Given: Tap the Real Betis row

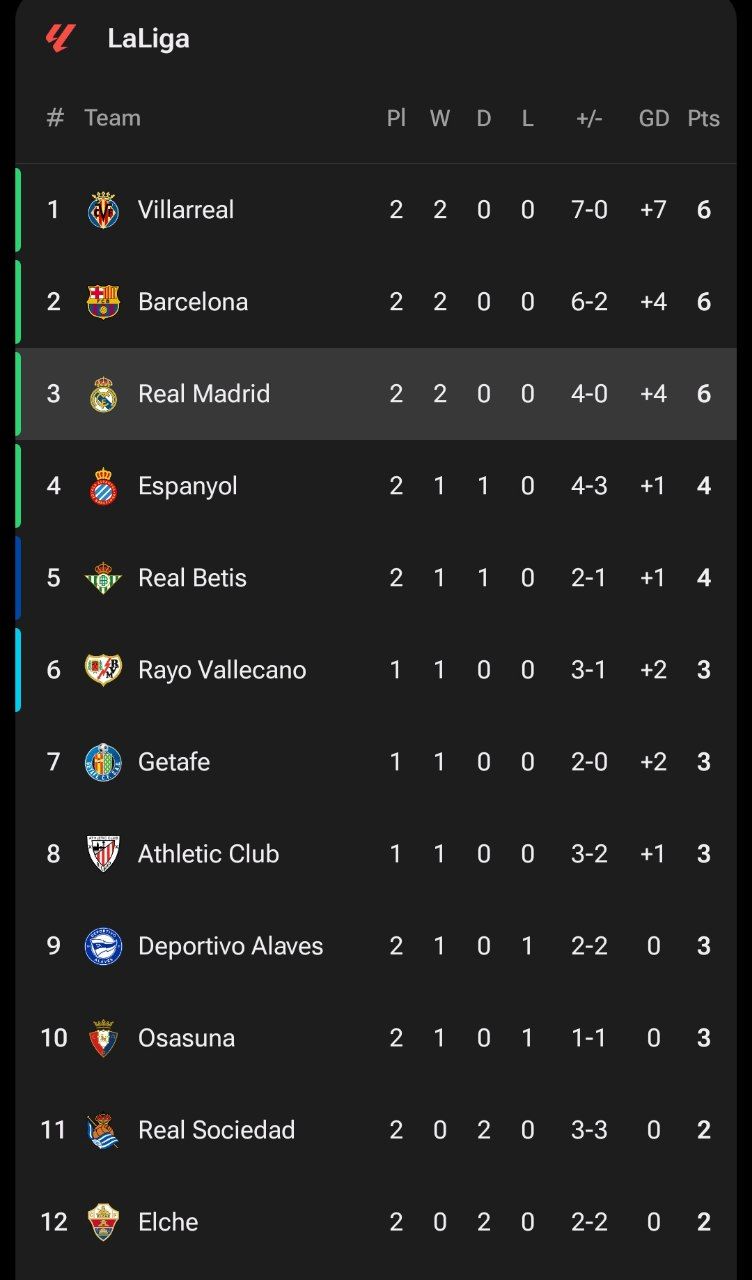Looking at the screenshot, I should pyautogui.click(x=192, y=578).
